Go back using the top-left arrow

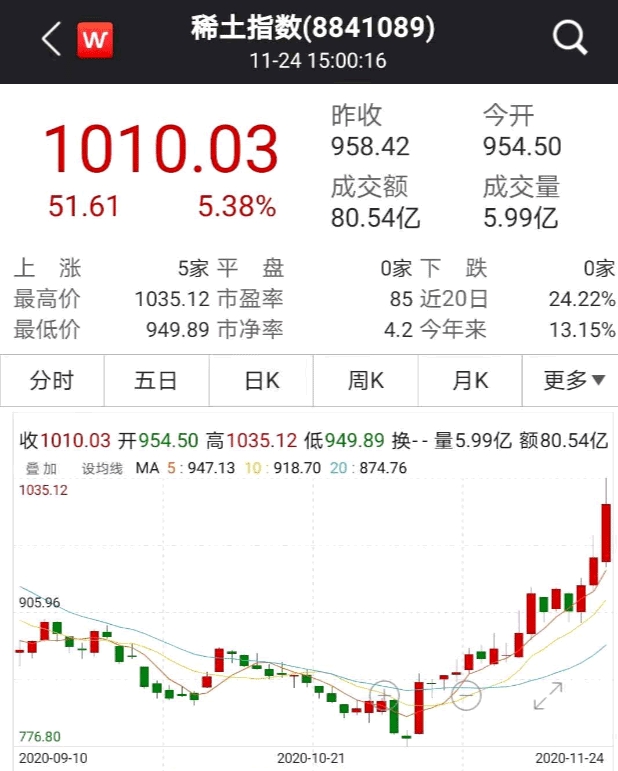click(x=51, y=40)
